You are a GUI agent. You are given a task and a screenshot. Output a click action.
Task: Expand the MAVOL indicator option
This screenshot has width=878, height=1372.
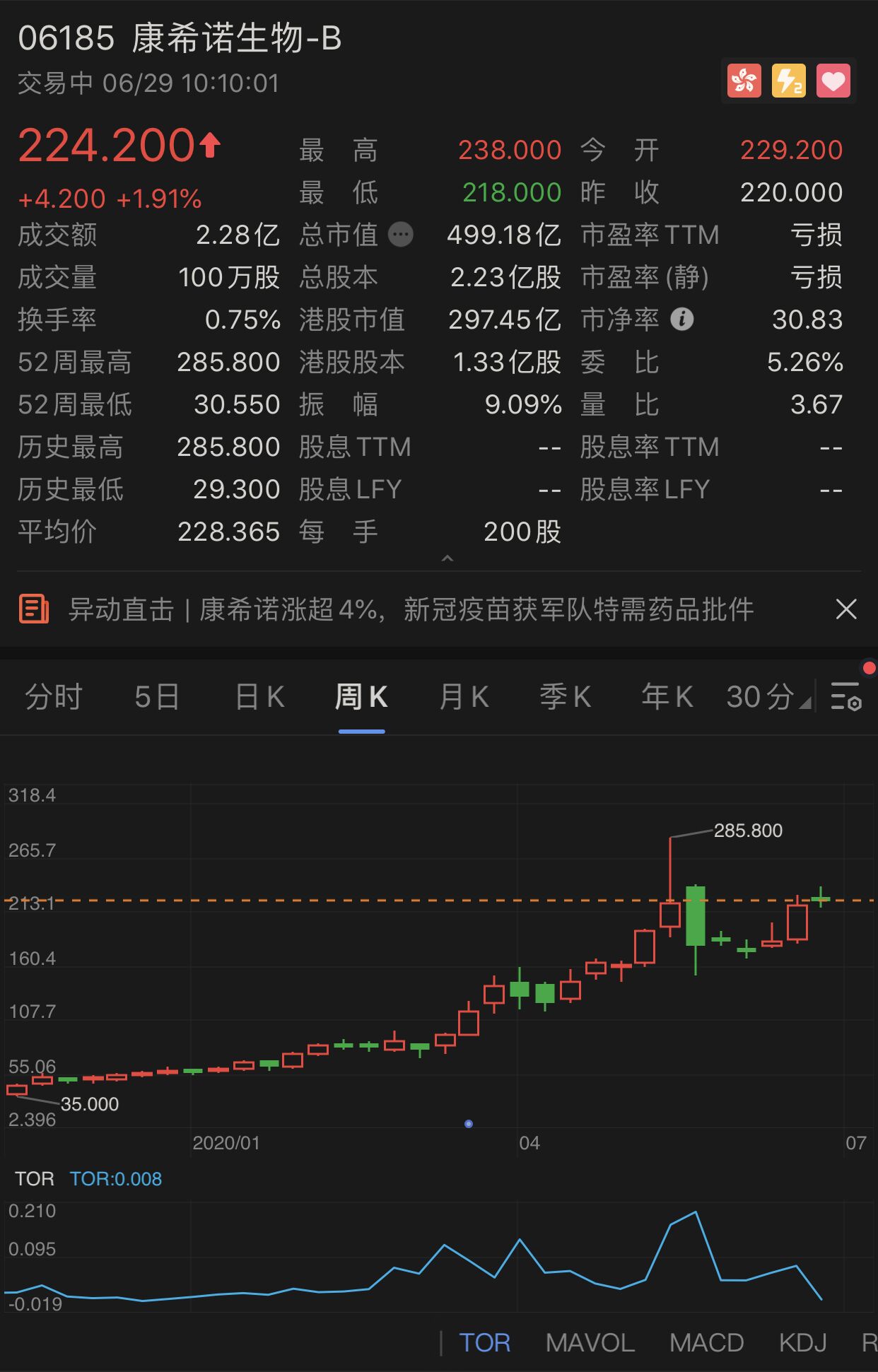591,1342
